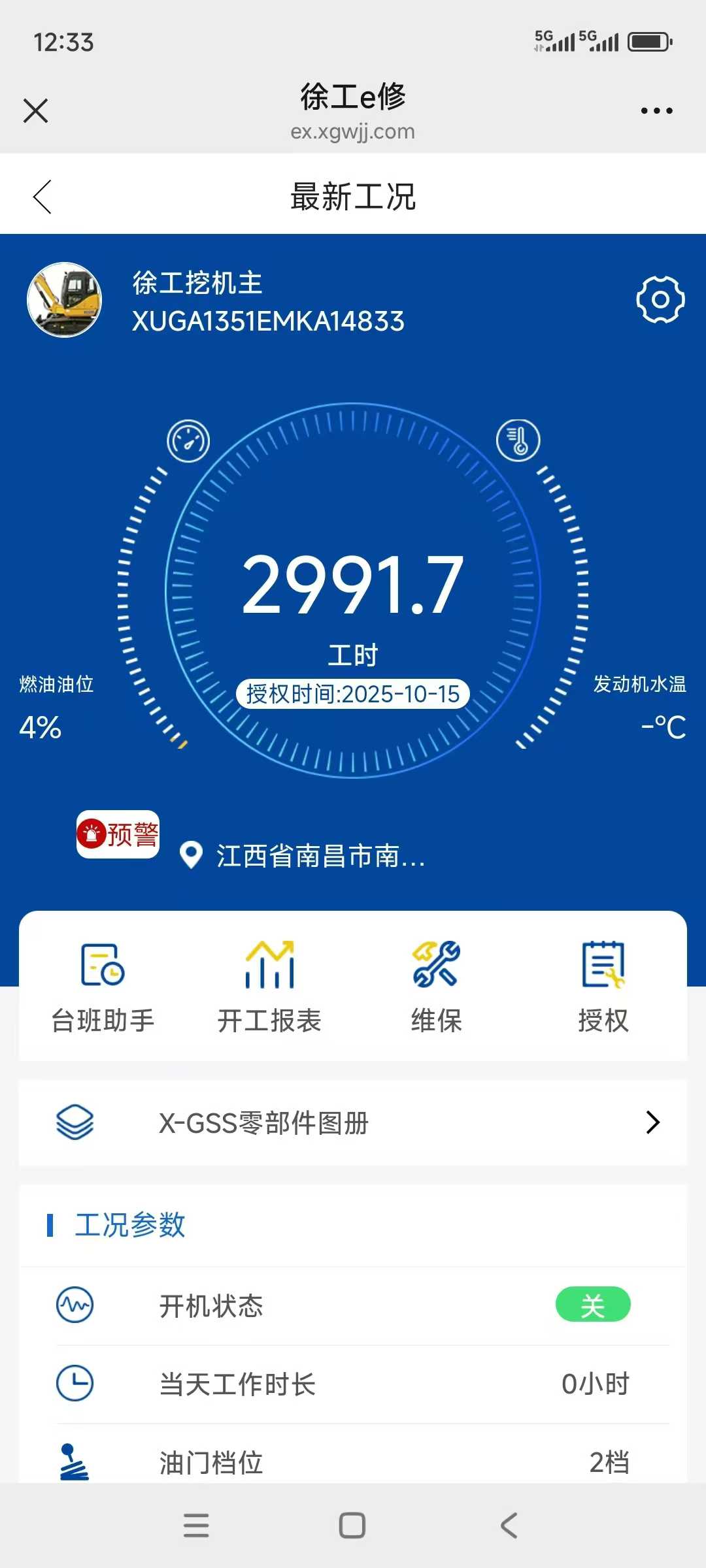706x1568 pixels.
Task: Open X-GSS零部件图册 row
Action: pos(353,1122)
